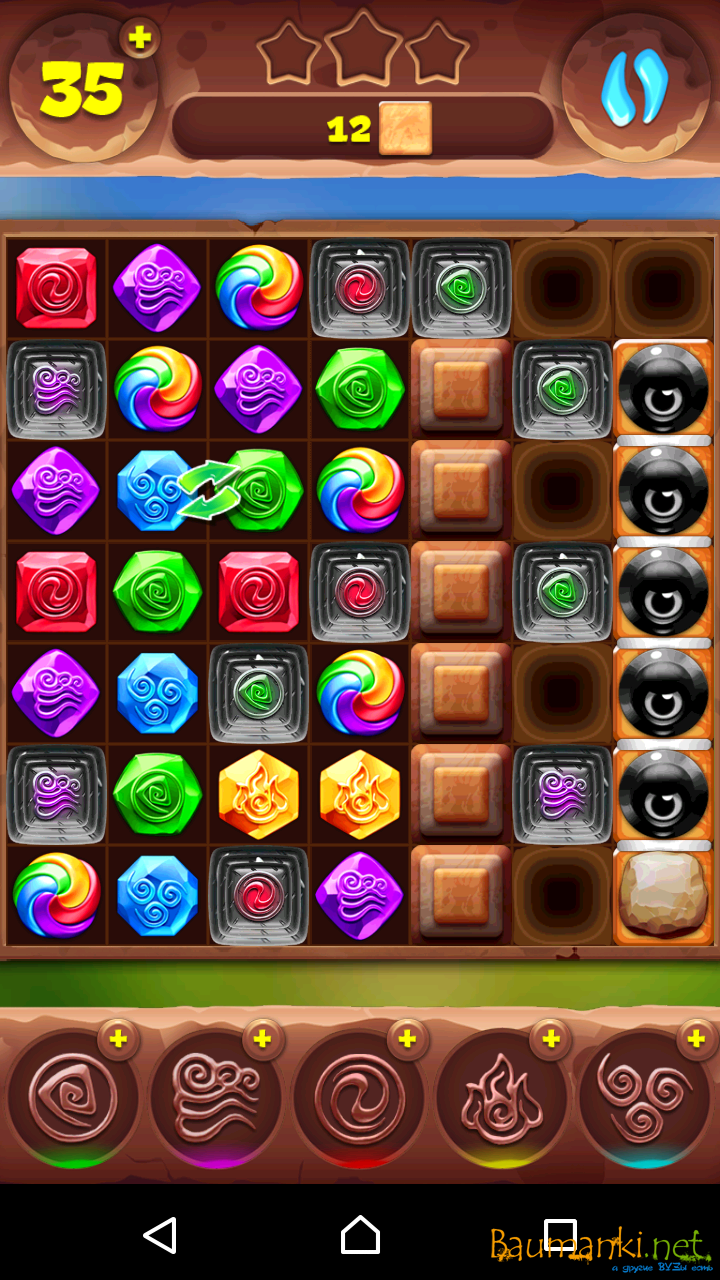720x1280 pixels.
Task: Activate the green earth booster
Action: point(72,1098)
